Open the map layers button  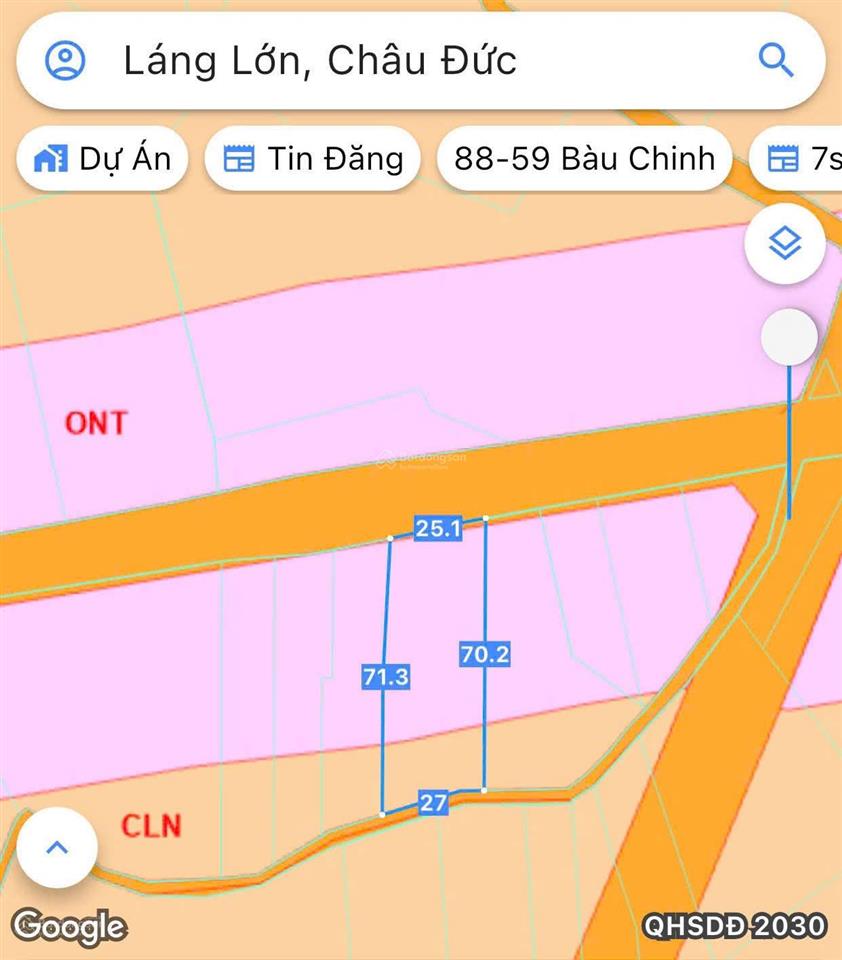[785, 243]
